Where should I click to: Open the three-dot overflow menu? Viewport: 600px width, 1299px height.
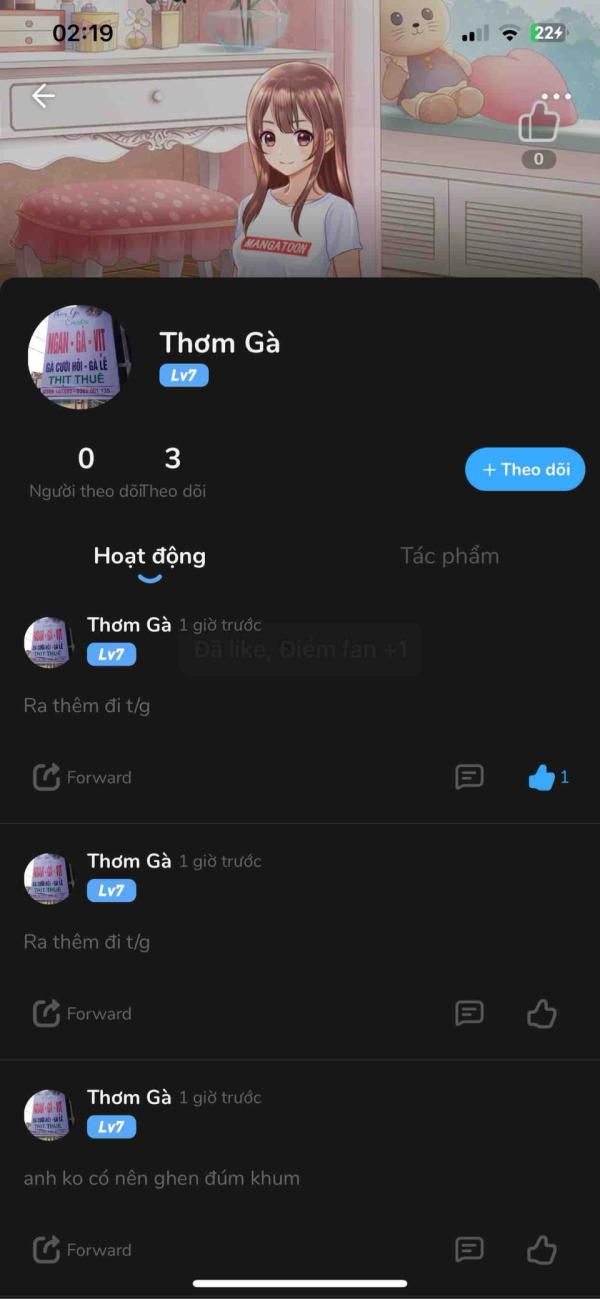coord(555,97)
